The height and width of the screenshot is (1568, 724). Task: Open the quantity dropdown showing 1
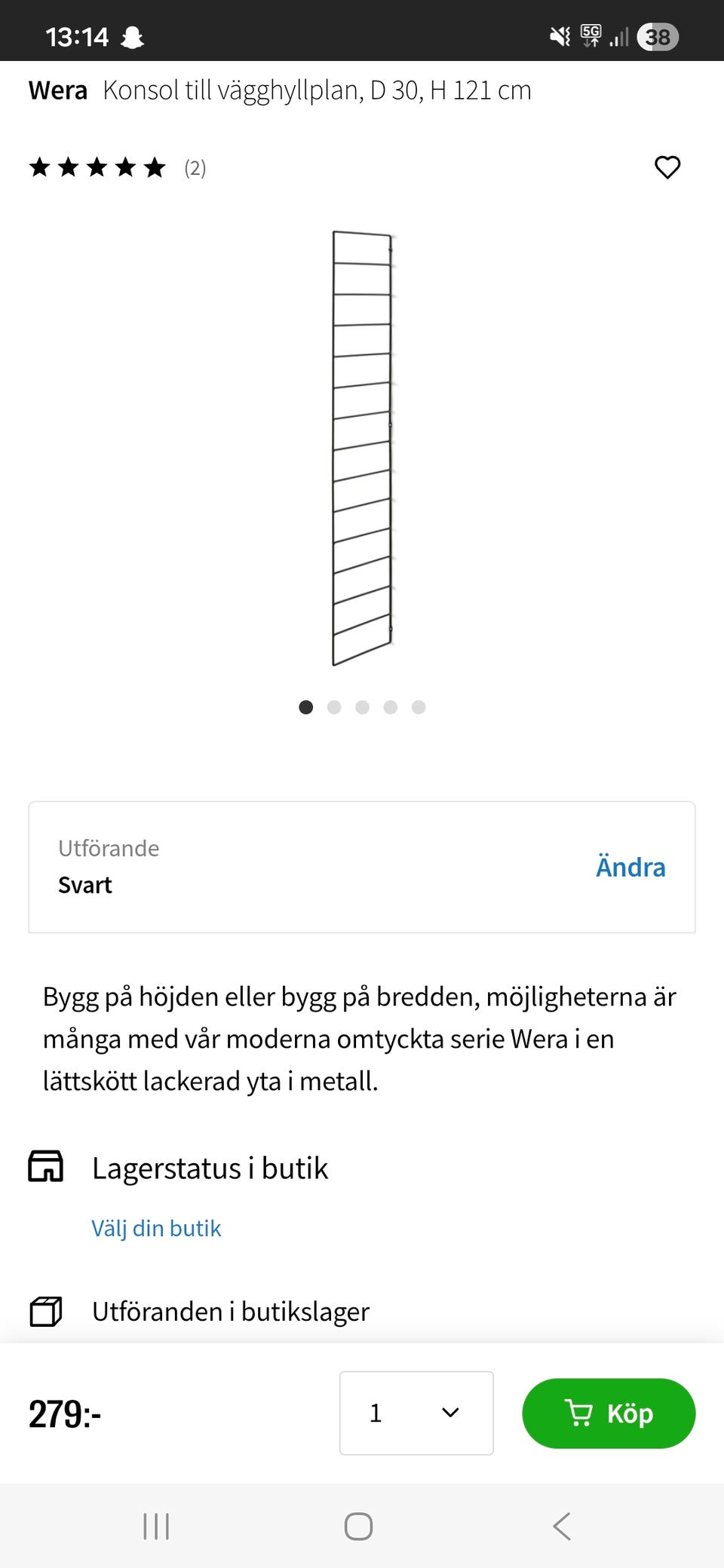click(x=416, y=1413)
